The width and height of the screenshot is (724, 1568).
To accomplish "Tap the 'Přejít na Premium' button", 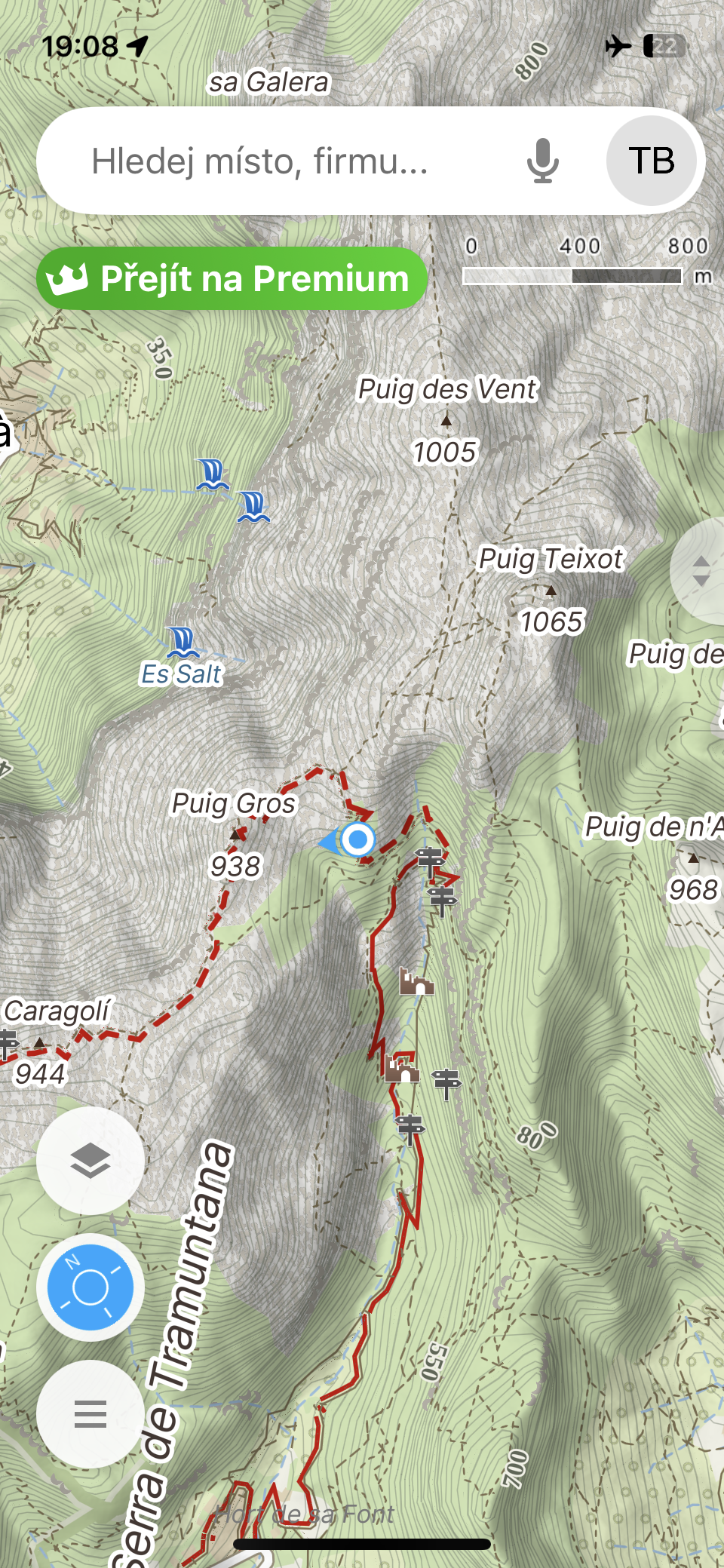I will pyautogui.click(x=232, y=278).
